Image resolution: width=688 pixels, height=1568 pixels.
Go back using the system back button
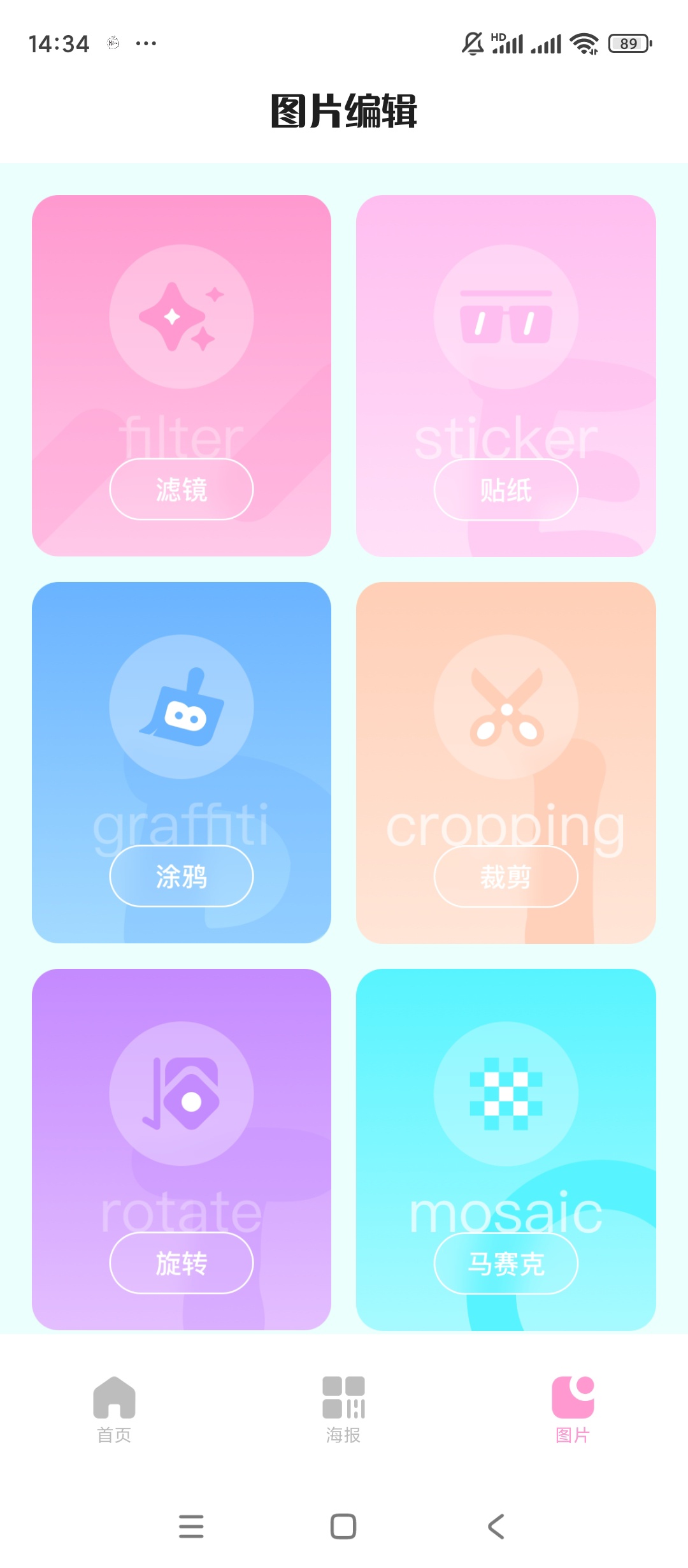pyautogui.click(x=496, y=1527)
